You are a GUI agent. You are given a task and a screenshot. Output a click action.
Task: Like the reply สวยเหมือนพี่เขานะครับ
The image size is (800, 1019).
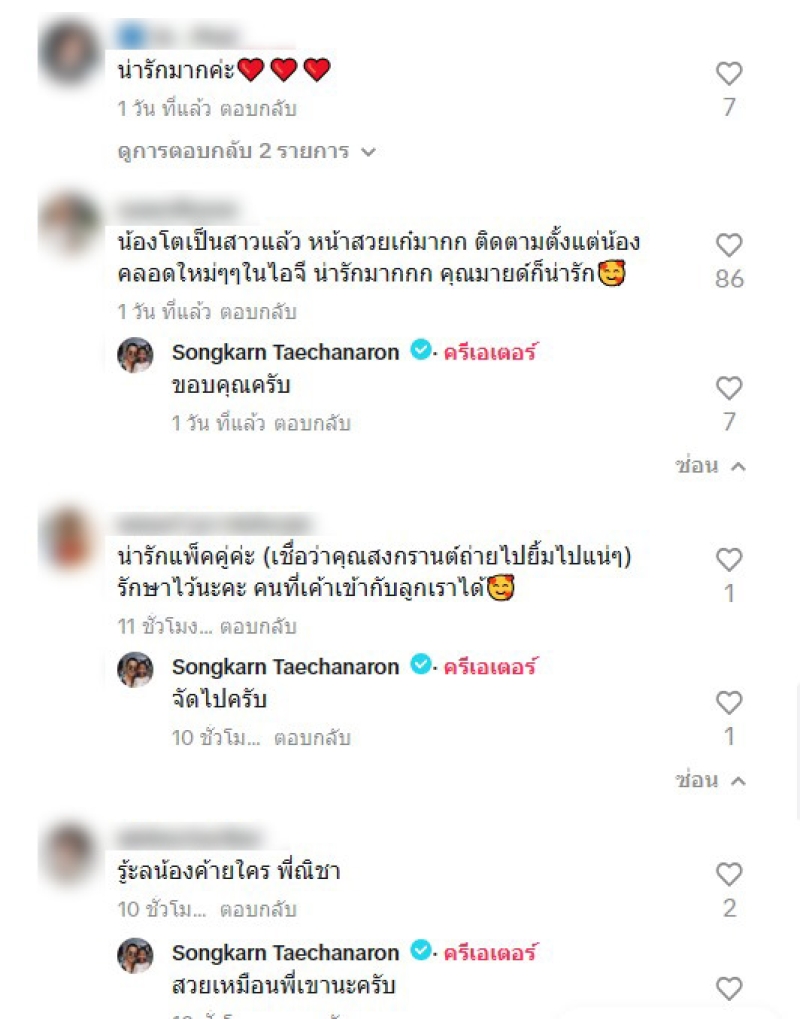tap(730, 988)
